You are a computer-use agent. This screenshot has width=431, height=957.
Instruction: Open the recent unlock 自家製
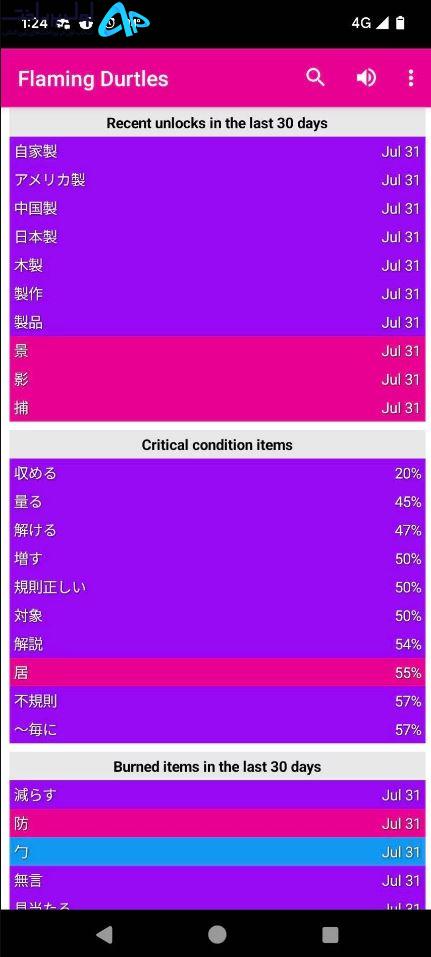click(217, 151)
